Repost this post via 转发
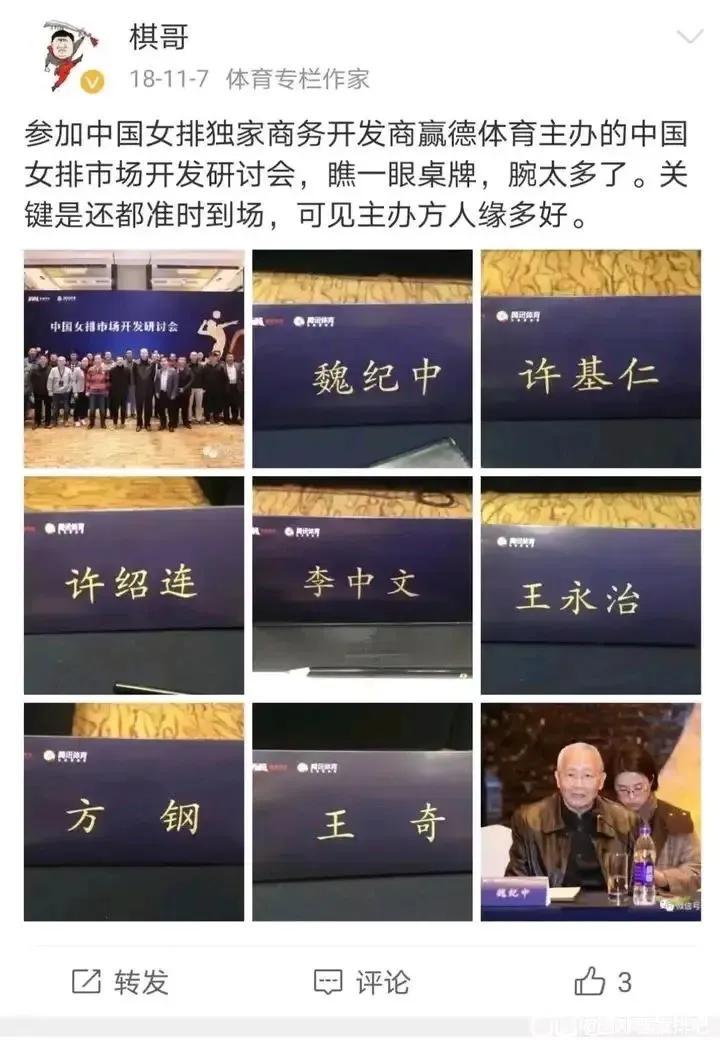 pos(120,982)
